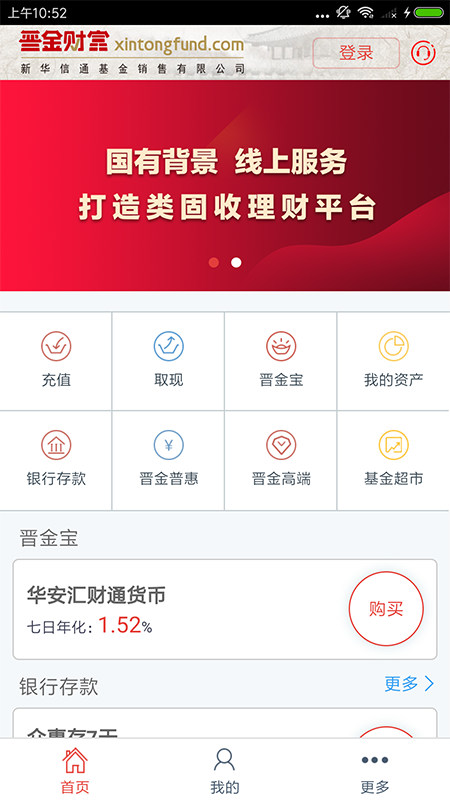Tap the 登录 login button
The width and height of the screenshot is (450, 800).
pyautogui.click(x=356, y=53)
